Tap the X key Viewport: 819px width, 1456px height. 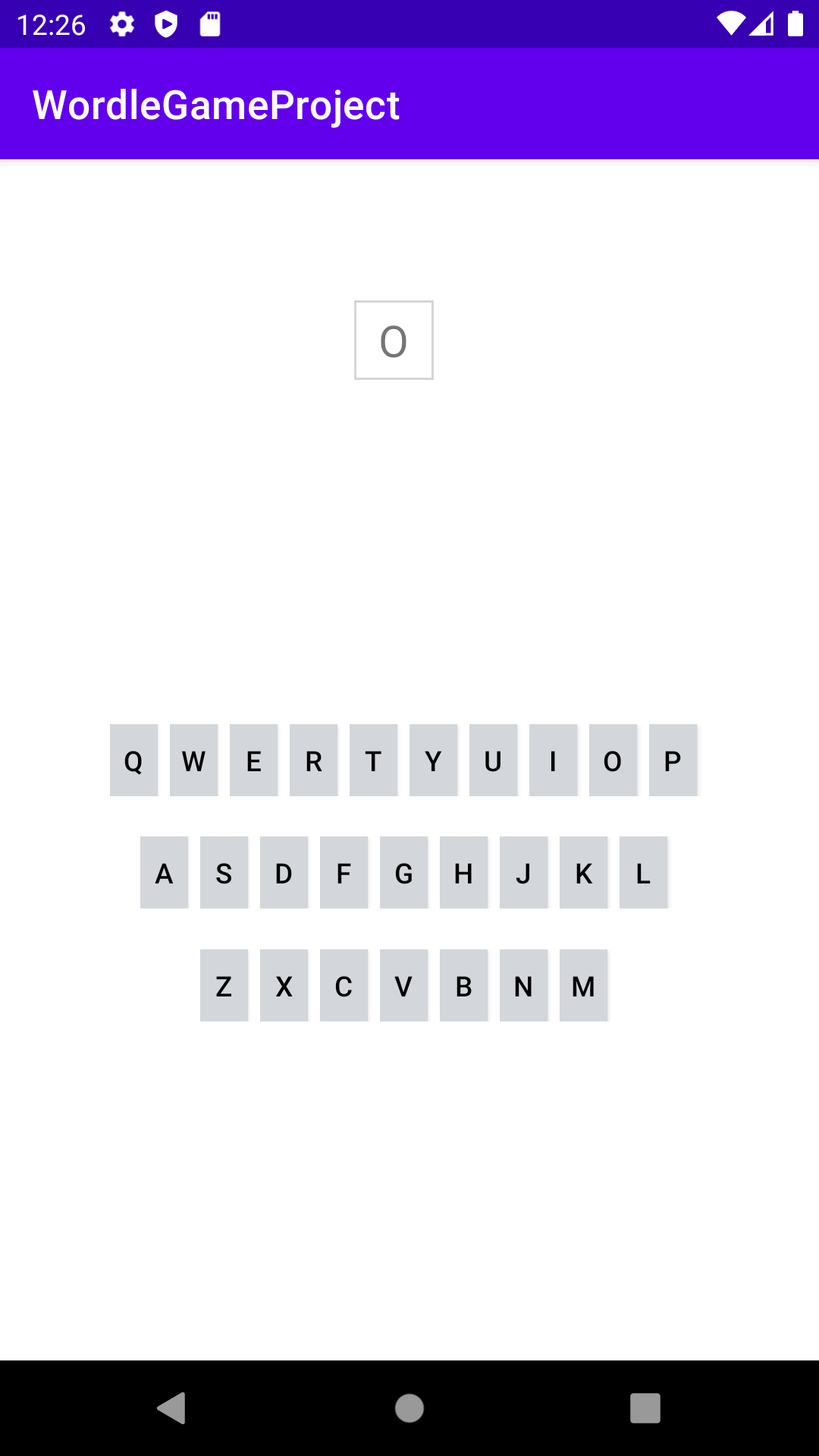coord(284,985)
